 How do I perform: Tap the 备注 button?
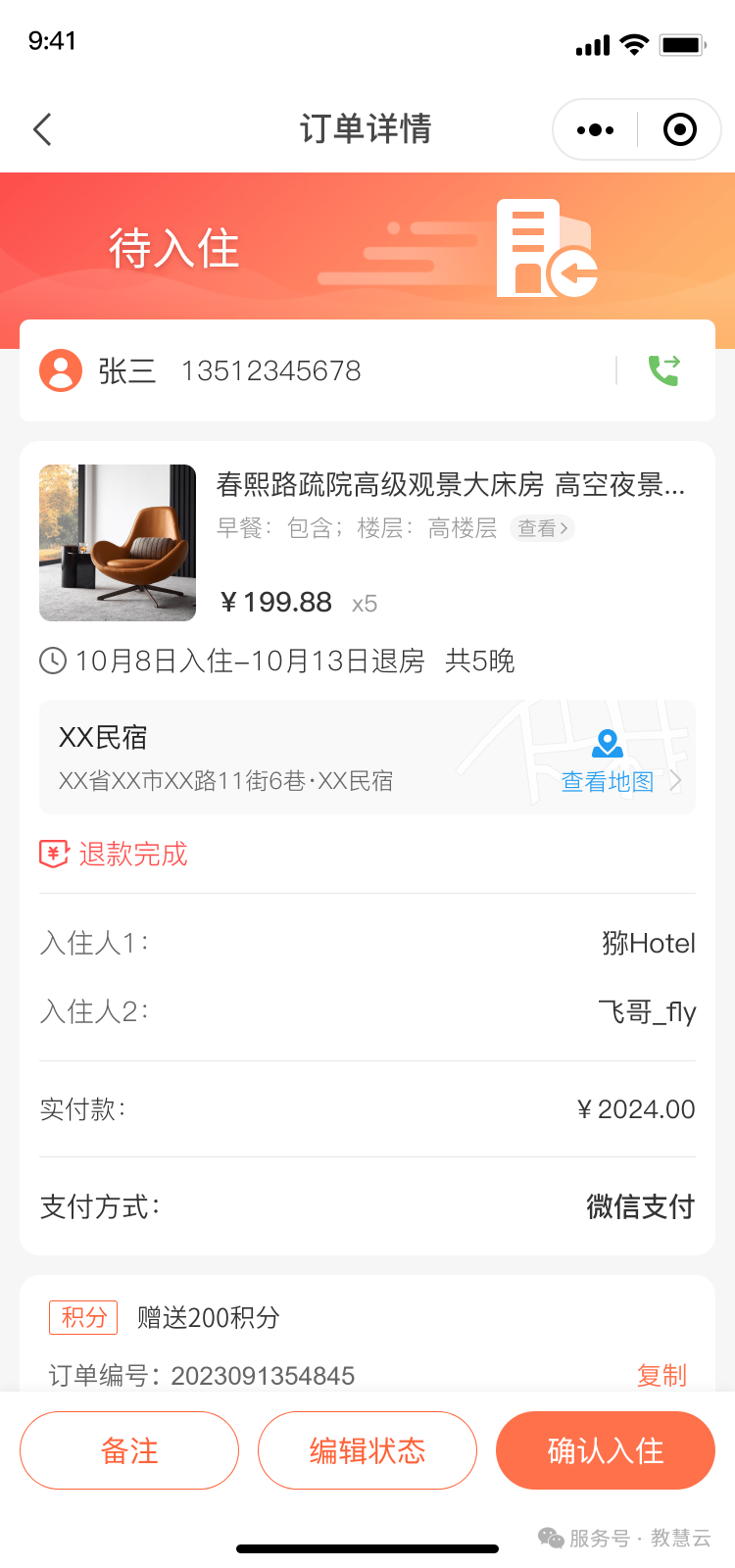[129, 1450]
